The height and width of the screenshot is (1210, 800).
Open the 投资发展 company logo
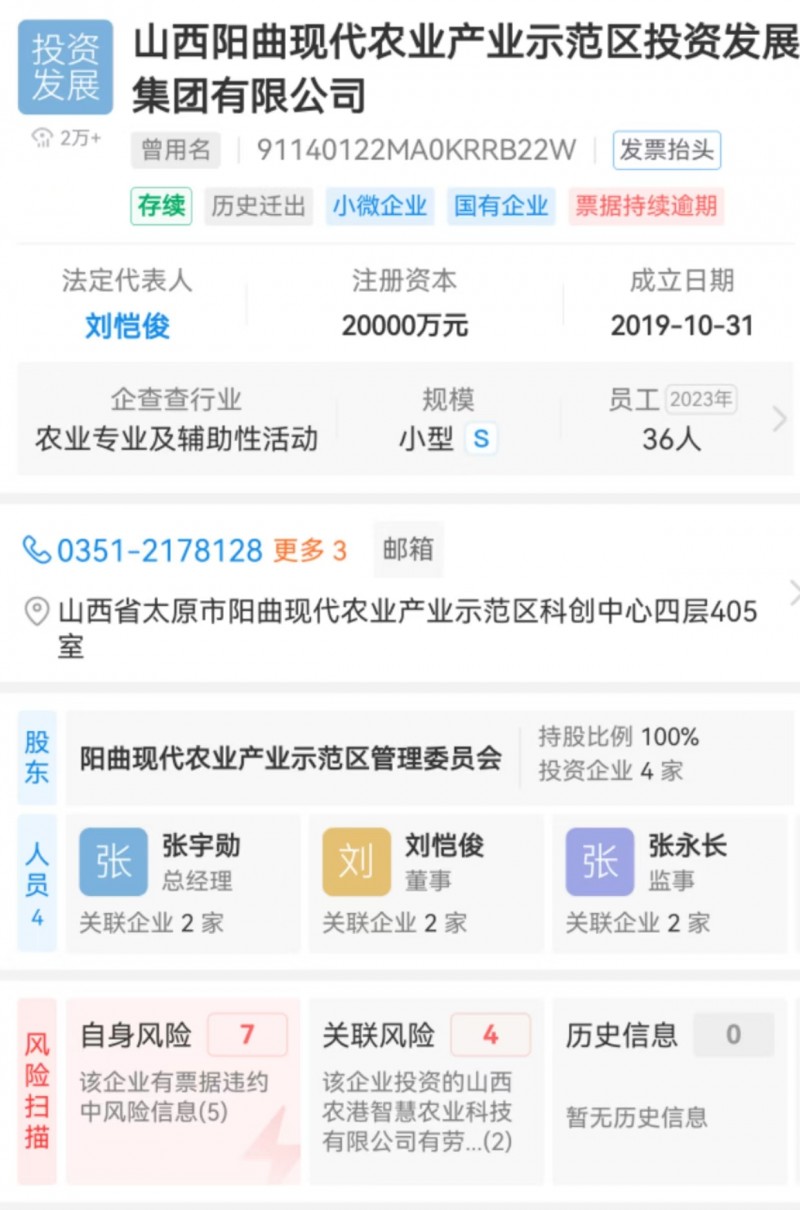click(x=63, y=66)
